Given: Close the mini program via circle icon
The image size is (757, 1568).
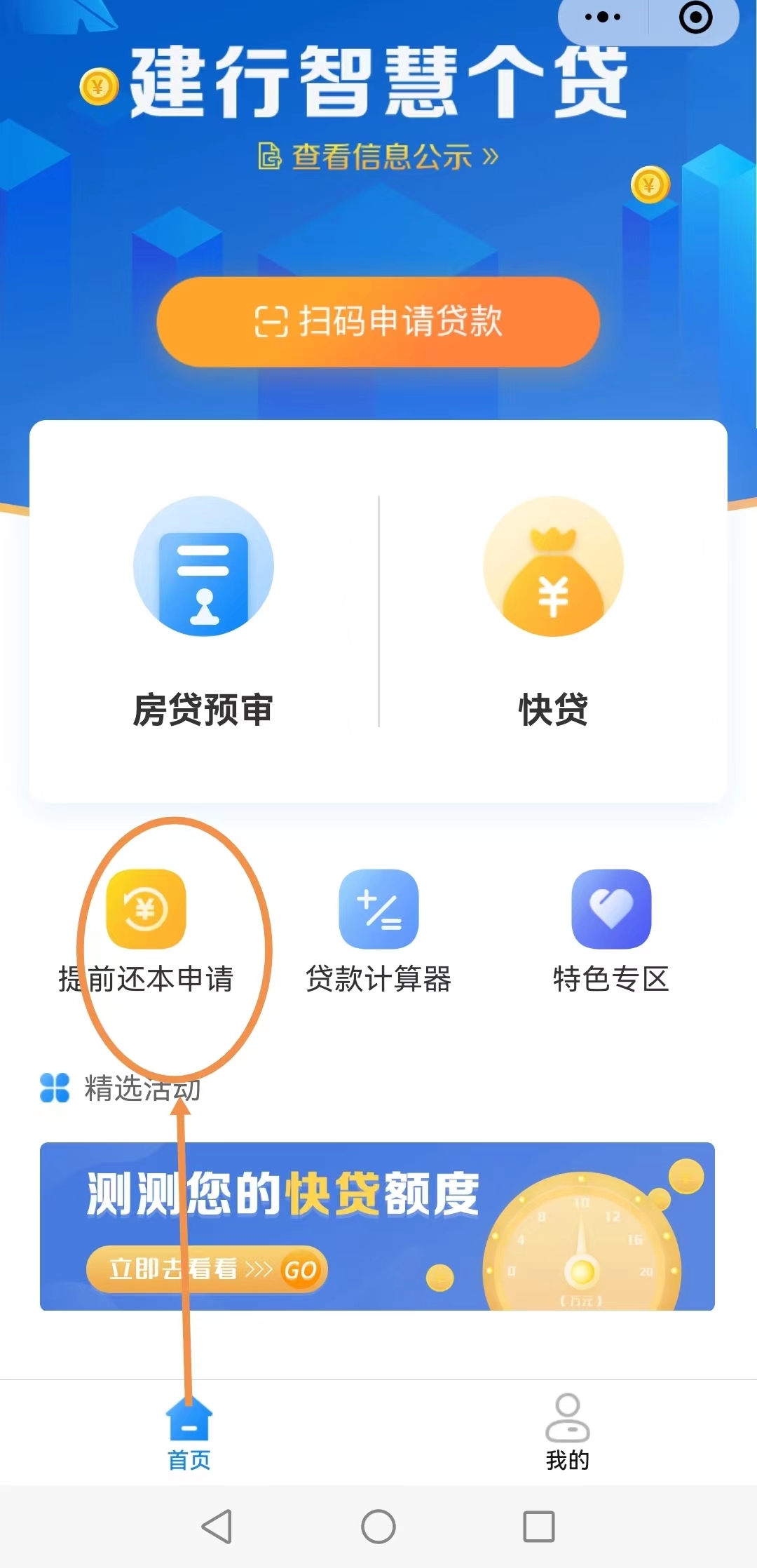Looking at the screenshot, I should (x=695, y=18).
